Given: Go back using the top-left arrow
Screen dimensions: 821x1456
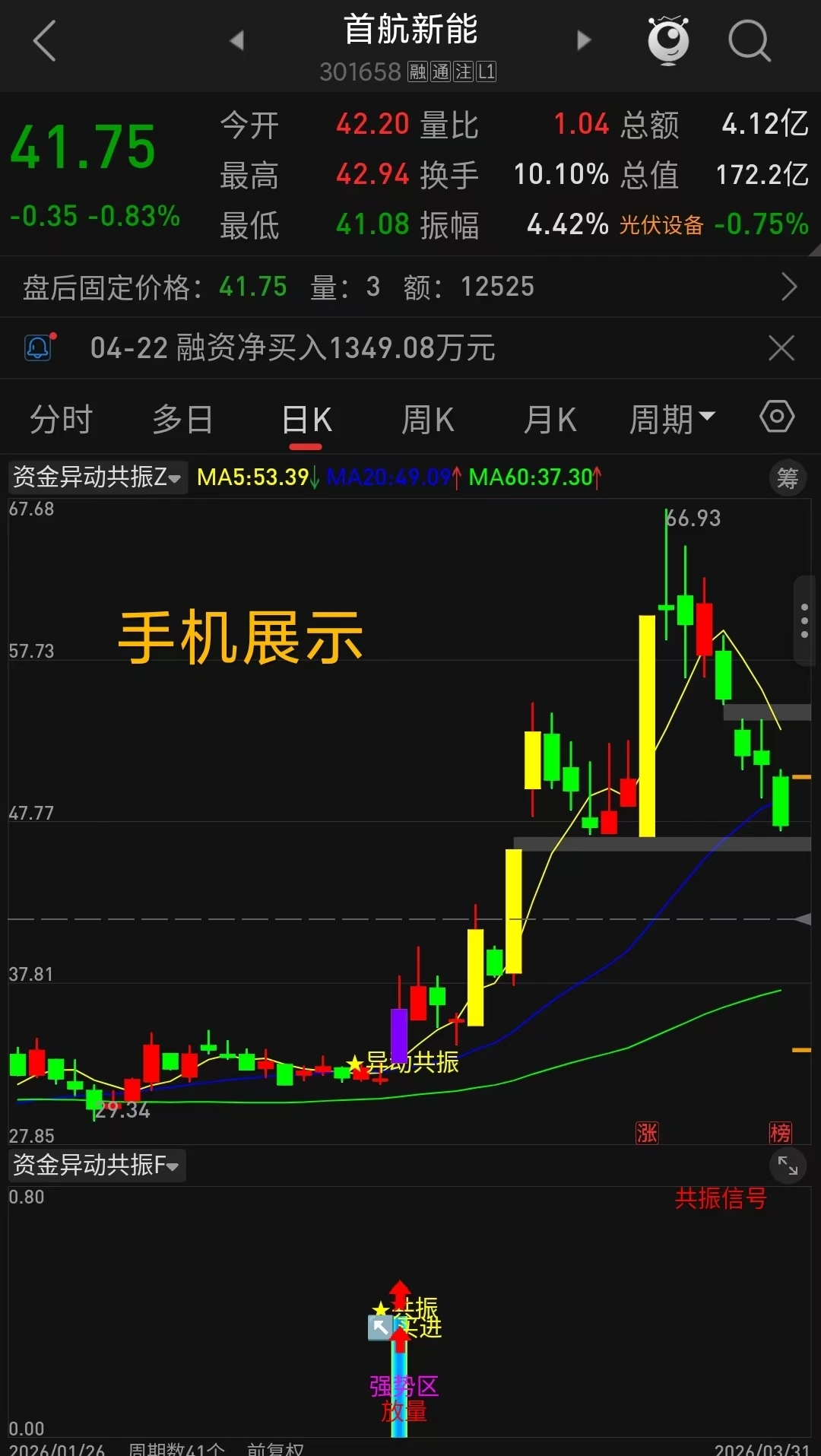Looking at the screenshot, I should (x=45, y=41).
